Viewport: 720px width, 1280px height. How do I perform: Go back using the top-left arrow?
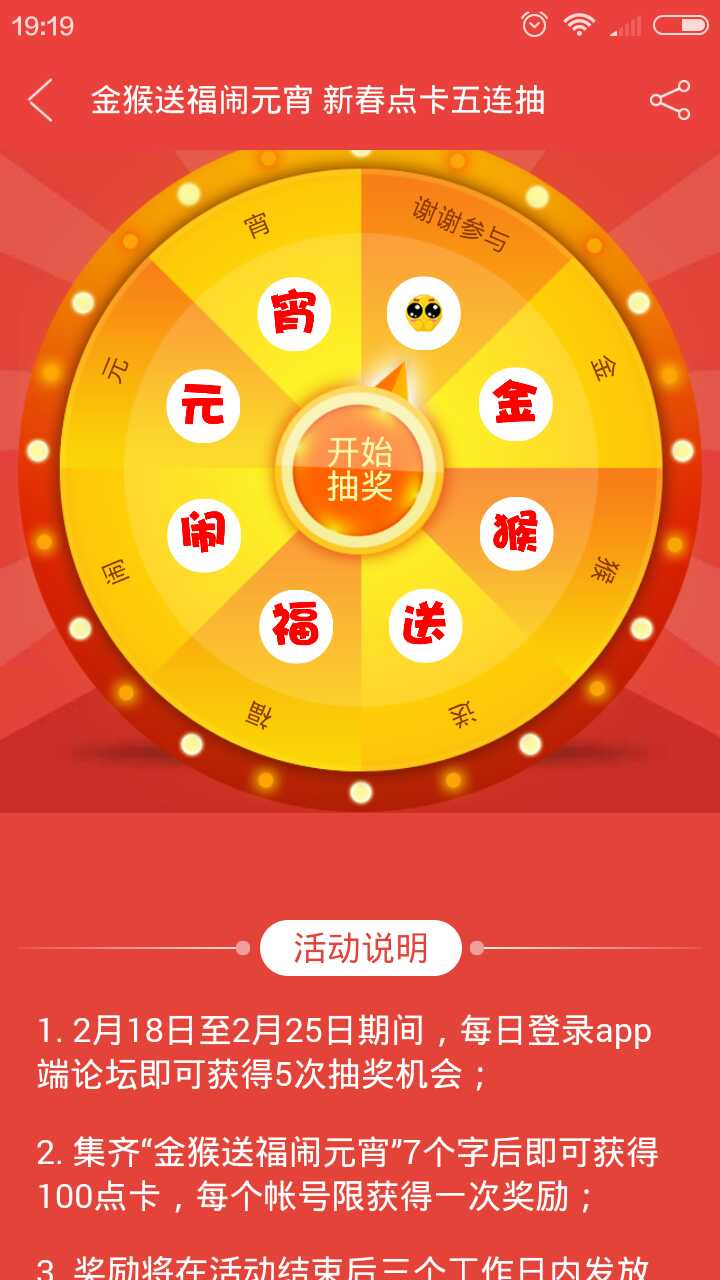click(40, 100)
